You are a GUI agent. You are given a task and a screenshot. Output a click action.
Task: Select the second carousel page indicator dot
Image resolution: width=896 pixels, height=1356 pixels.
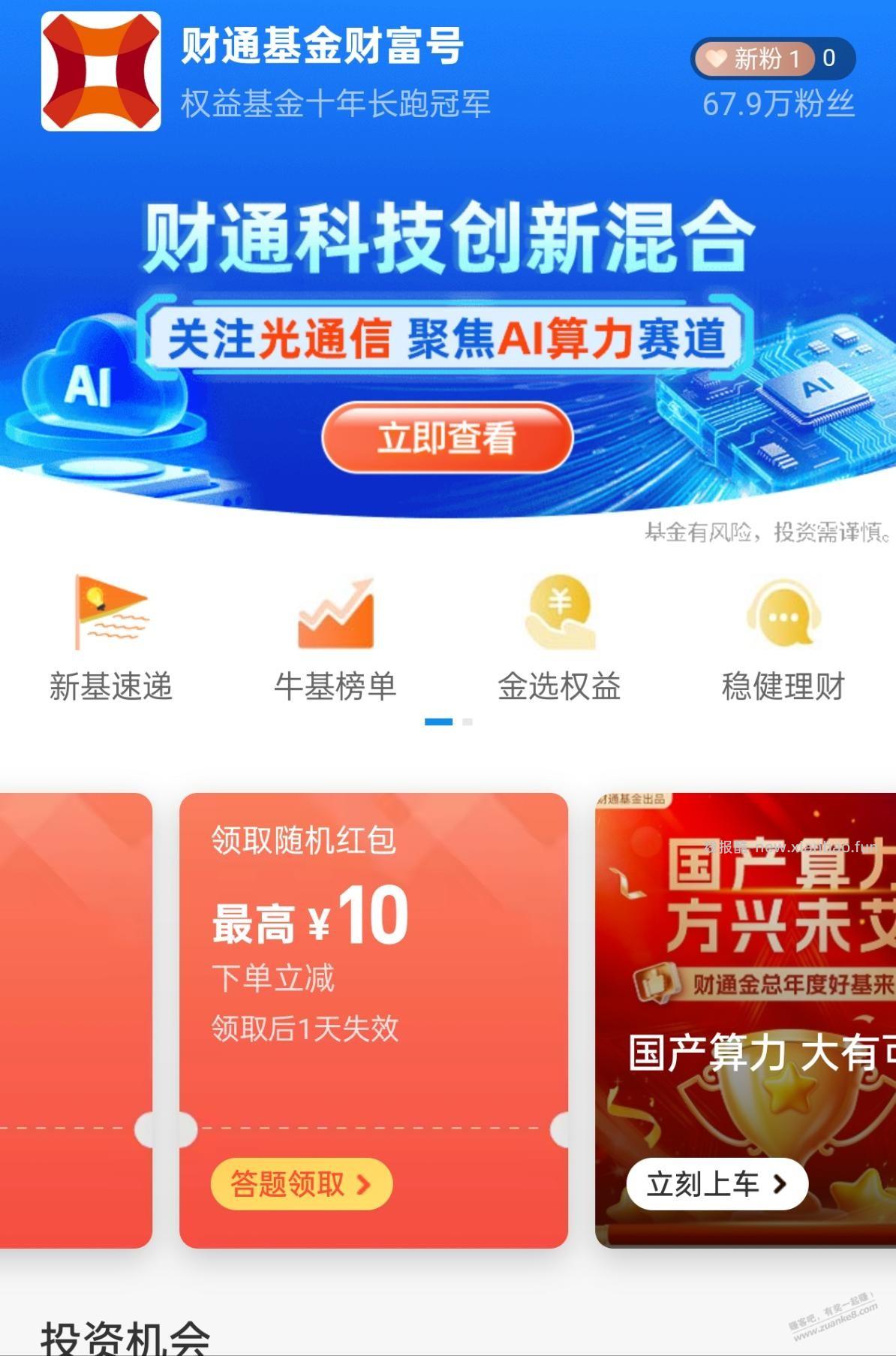(466, 720)
